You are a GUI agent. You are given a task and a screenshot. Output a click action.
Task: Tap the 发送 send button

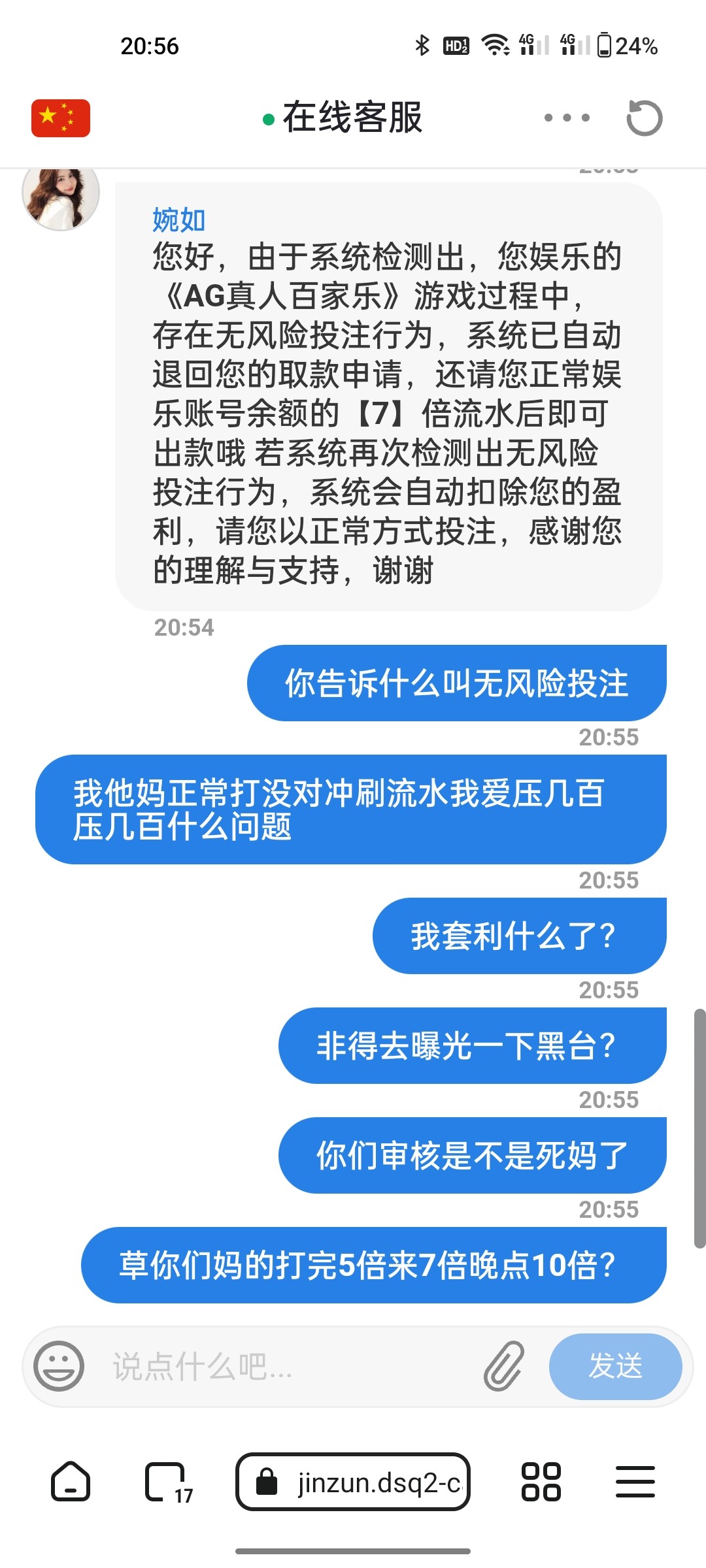(x=615, y=1366)
